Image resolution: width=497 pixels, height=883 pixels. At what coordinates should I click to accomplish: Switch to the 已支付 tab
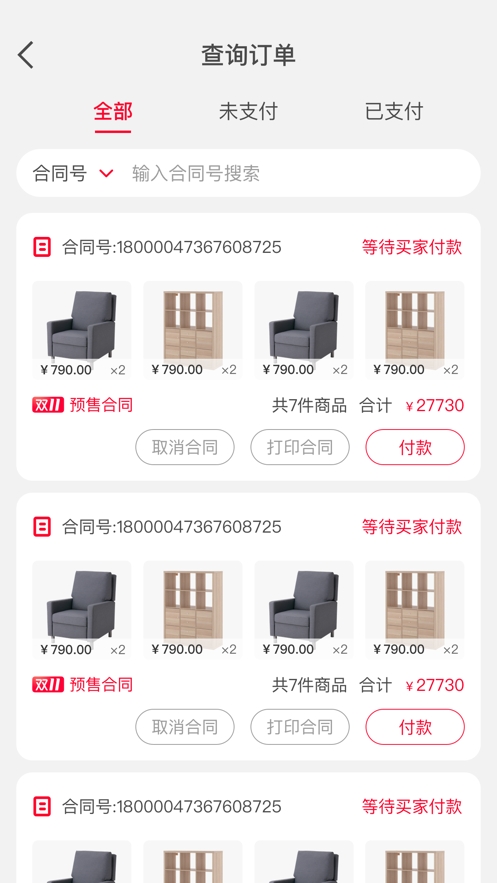coord(394,112)
